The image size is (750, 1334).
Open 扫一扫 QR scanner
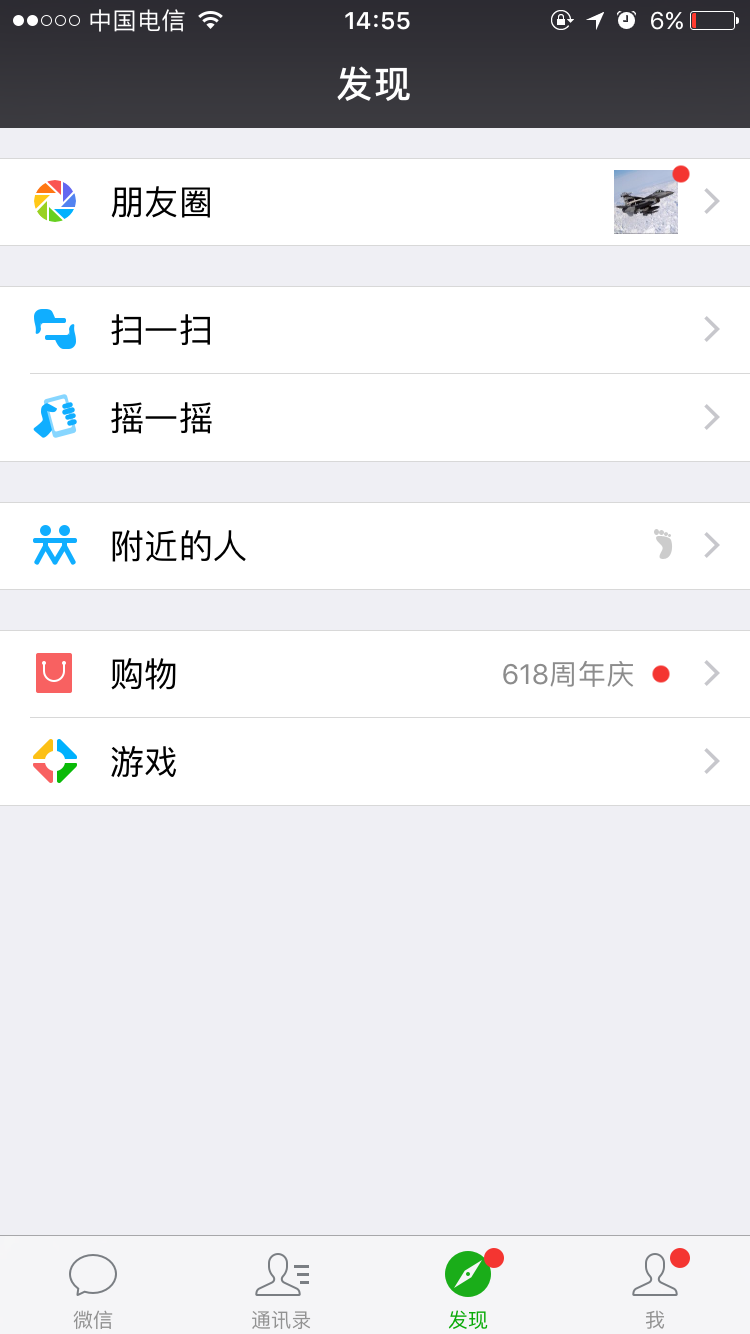(375, 330)
